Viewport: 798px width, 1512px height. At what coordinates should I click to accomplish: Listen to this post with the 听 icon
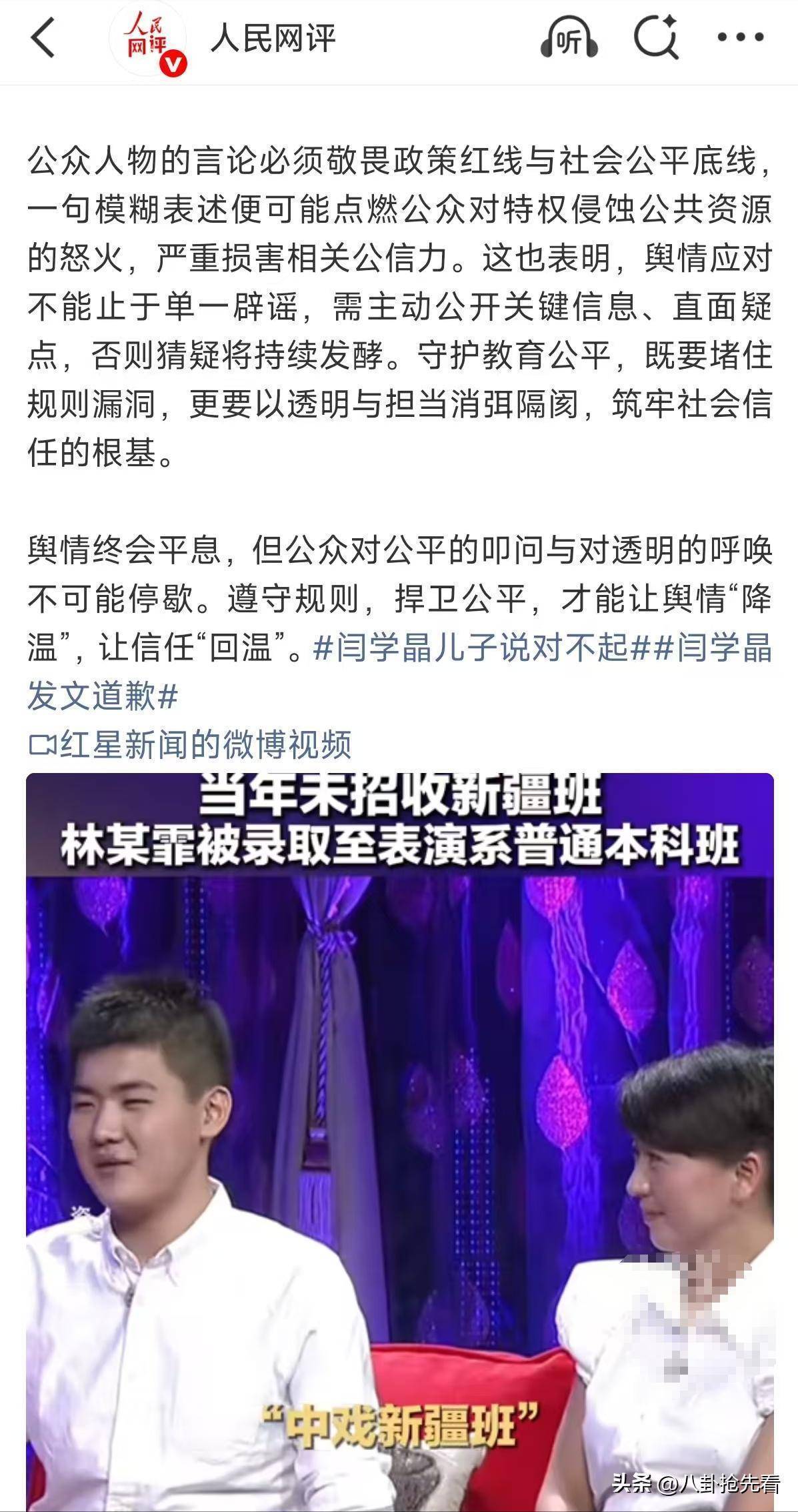tap(569, 39)
